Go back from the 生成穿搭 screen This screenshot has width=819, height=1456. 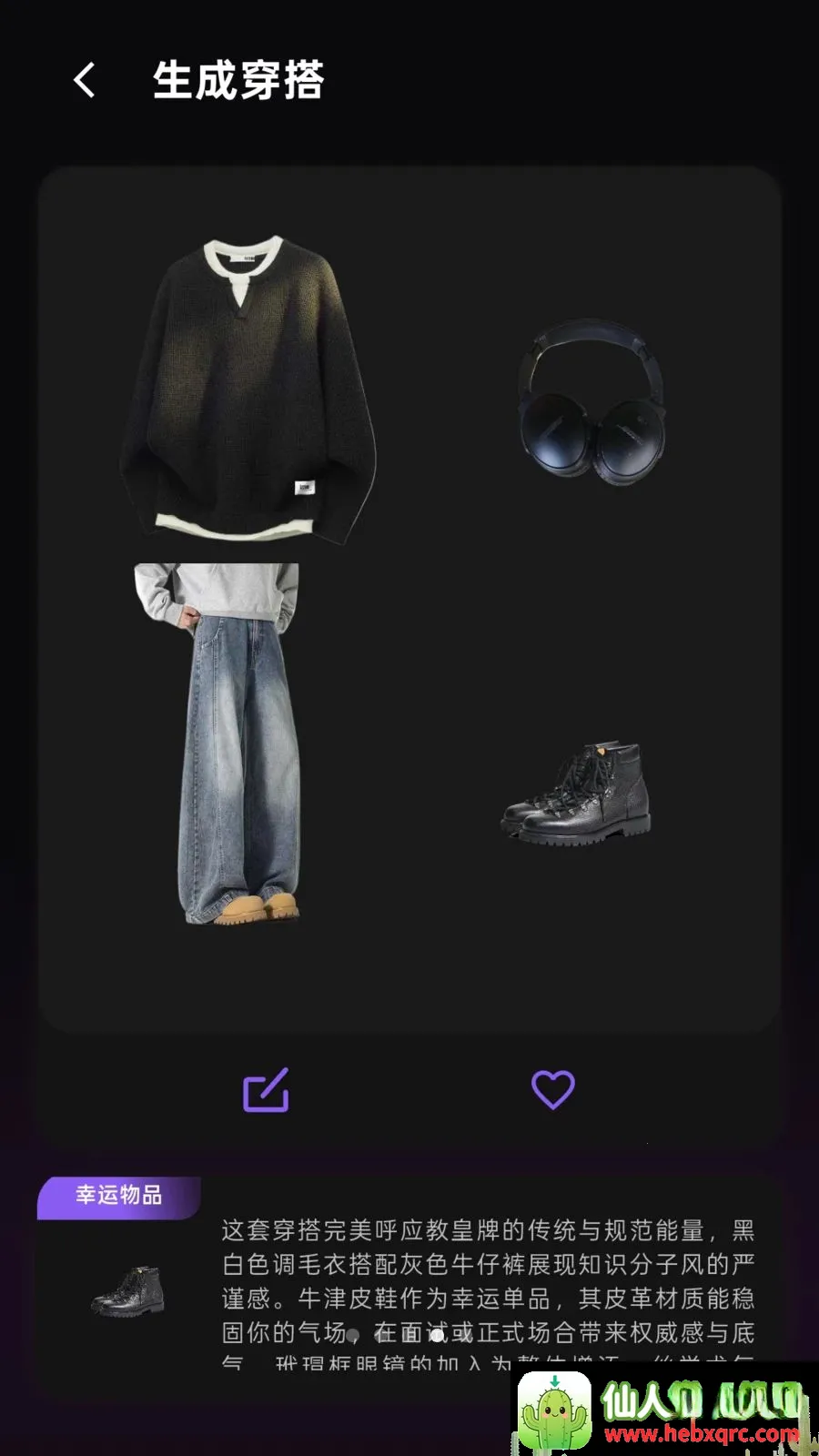coord(85,80)
